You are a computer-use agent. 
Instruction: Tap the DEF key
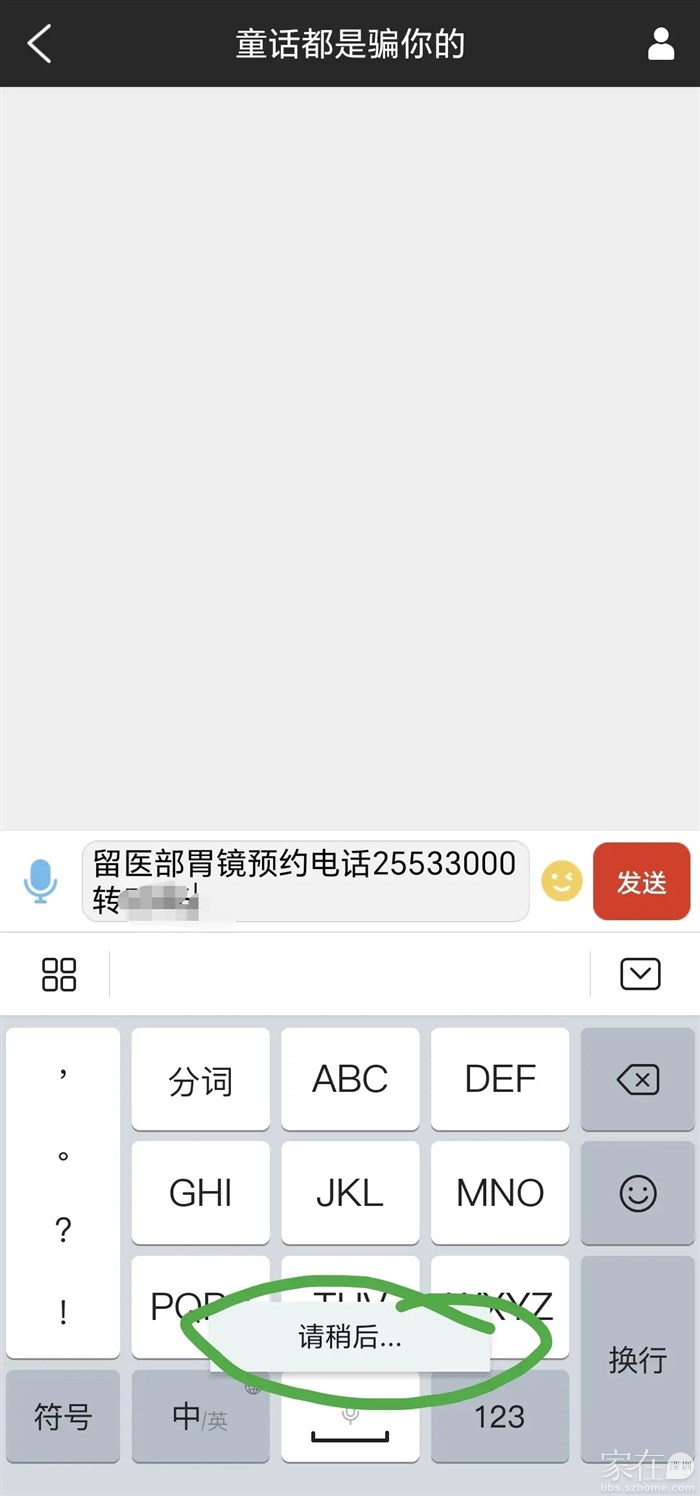click(500, 1080)
